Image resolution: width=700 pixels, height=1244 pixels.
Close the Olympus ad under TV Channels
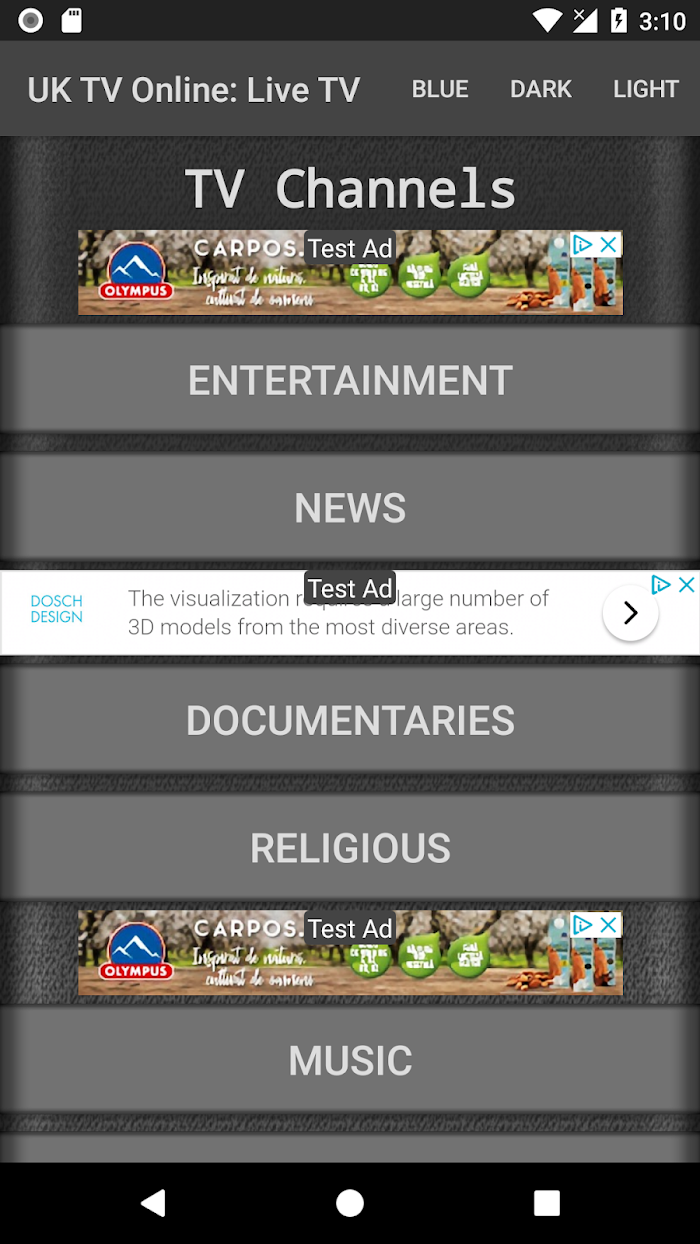(608, 244)
